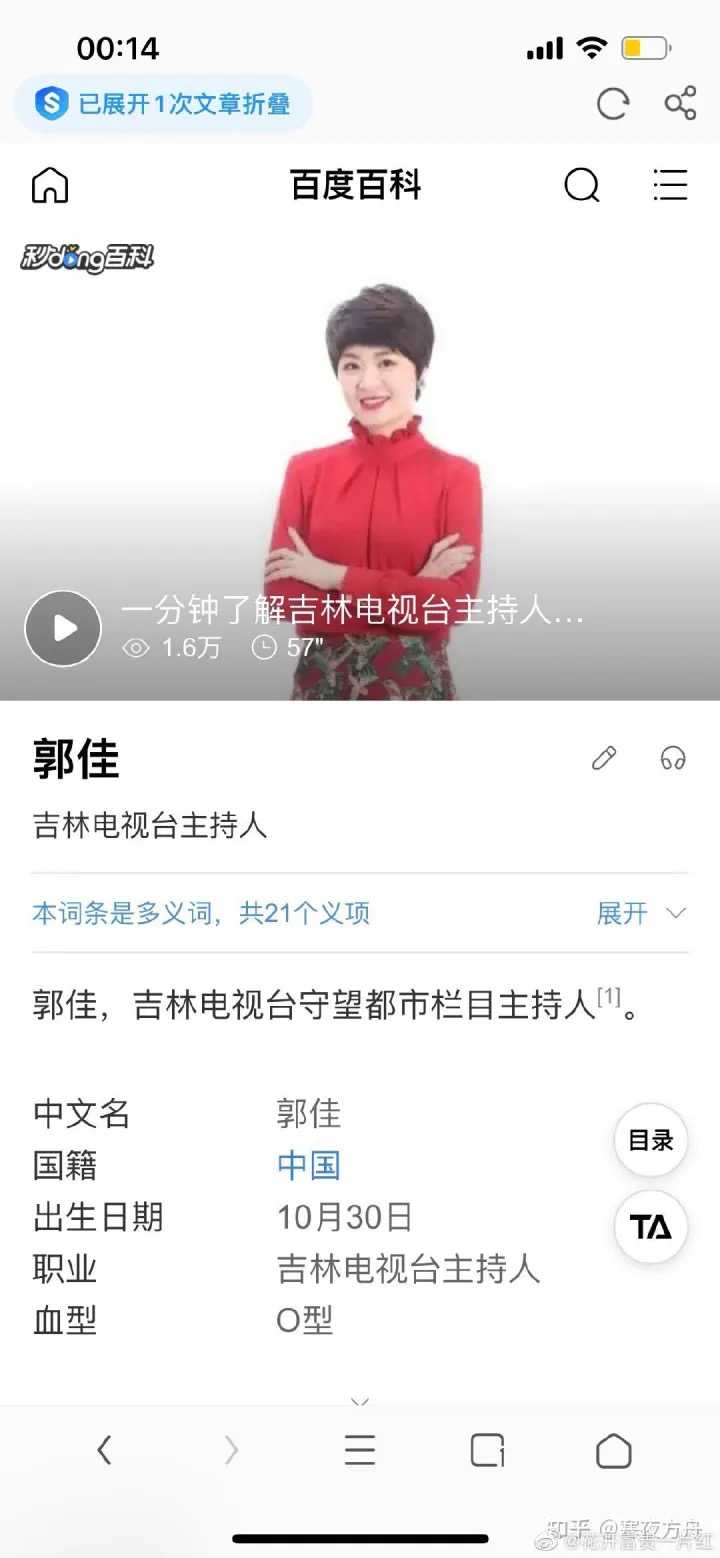The height and width of the screenshot is (1558, 720).
Task: Go to the browser home page
Action: point(613,1449)
